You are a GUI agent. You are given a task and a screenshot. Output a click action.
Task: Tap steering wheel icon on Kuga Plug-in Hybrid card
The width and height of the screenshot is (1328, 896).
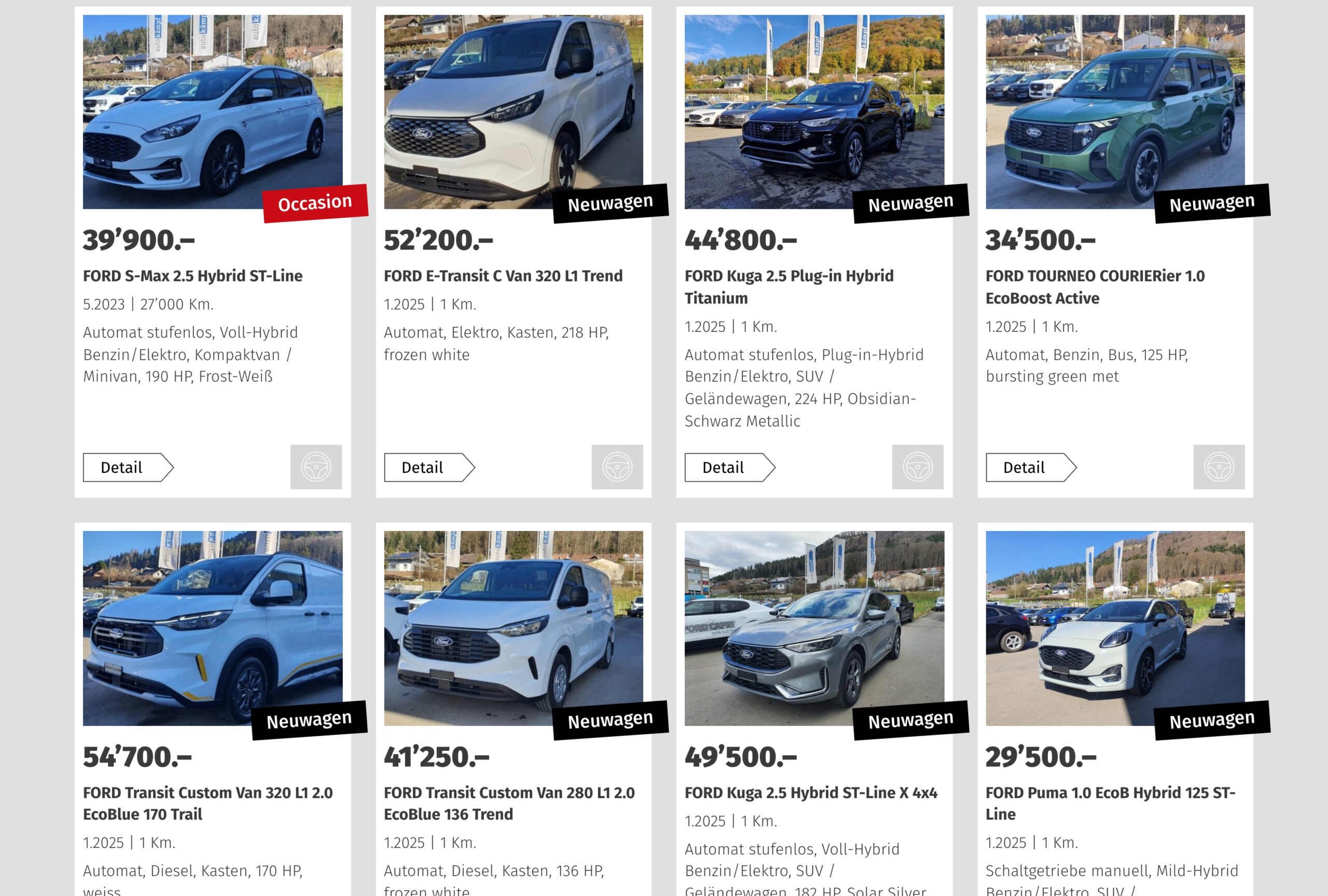pyautogui.click(x=918, y=467)
